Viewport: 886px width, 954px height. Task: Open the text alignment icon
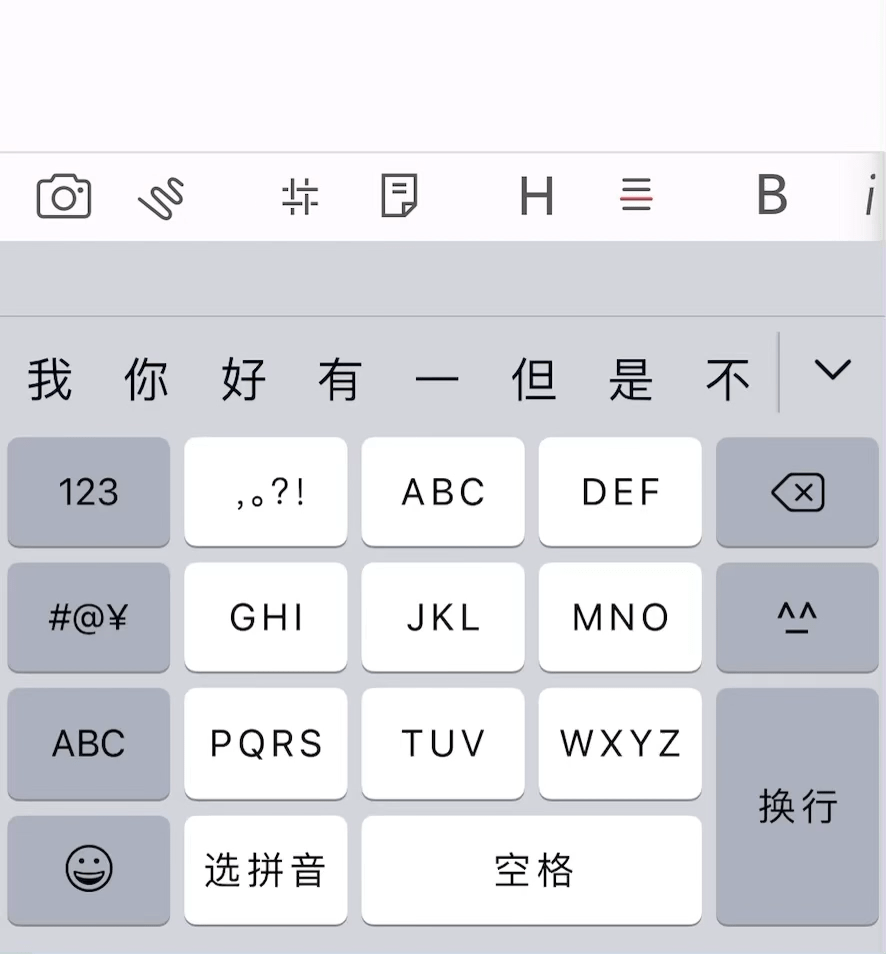638,196
